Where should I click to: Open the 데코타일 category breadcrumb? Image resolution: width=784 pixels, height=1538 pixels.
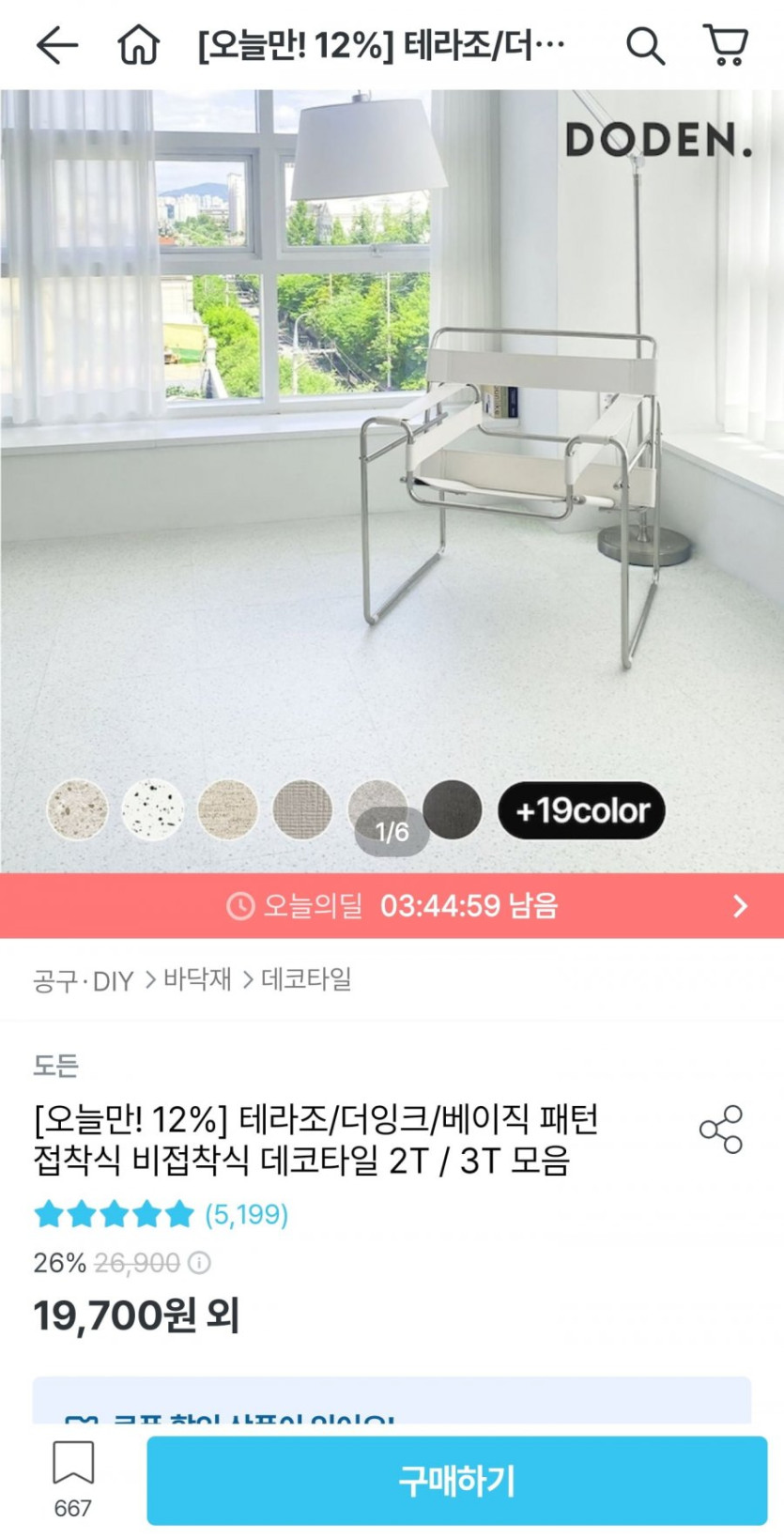[306, 979]
